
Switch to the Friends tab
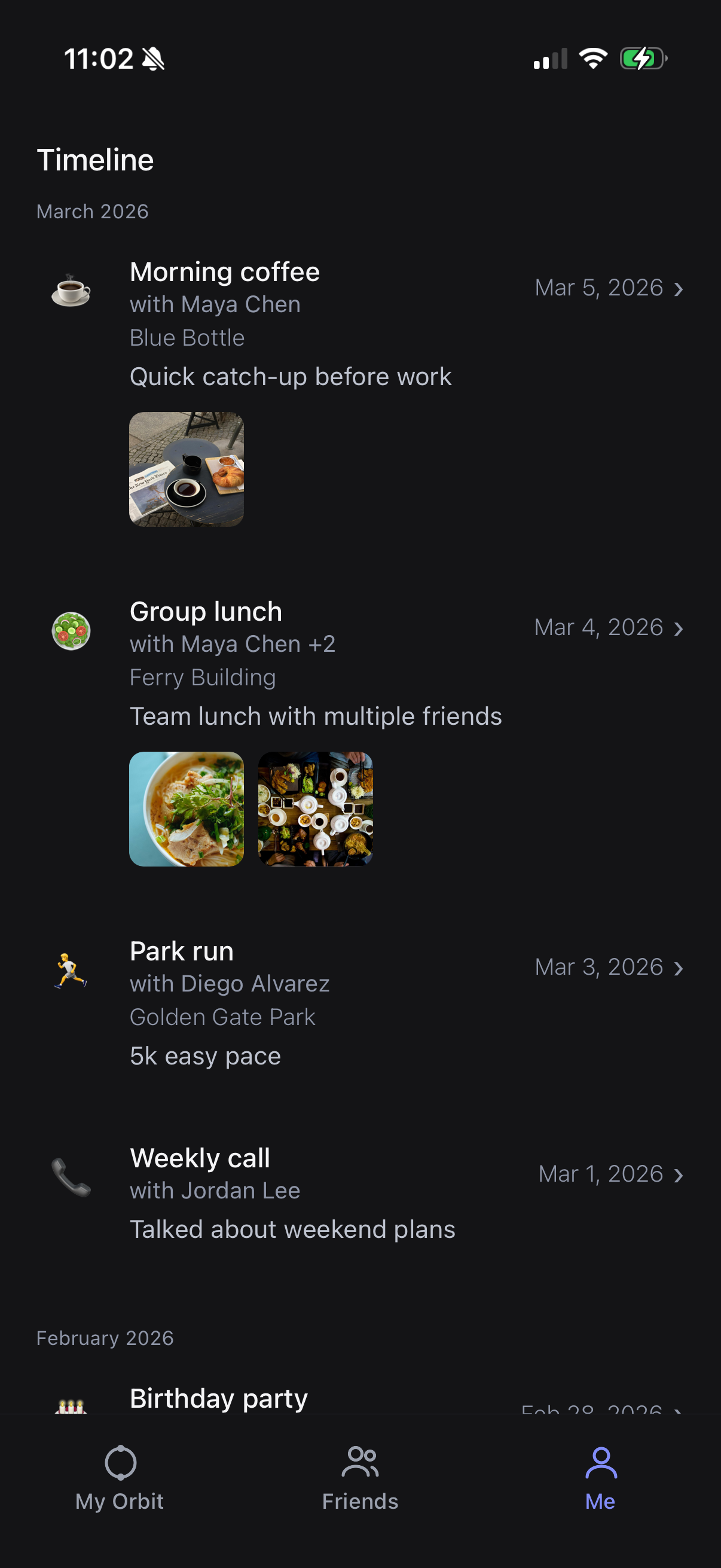pyautogui.click(x=360, y=1479)
